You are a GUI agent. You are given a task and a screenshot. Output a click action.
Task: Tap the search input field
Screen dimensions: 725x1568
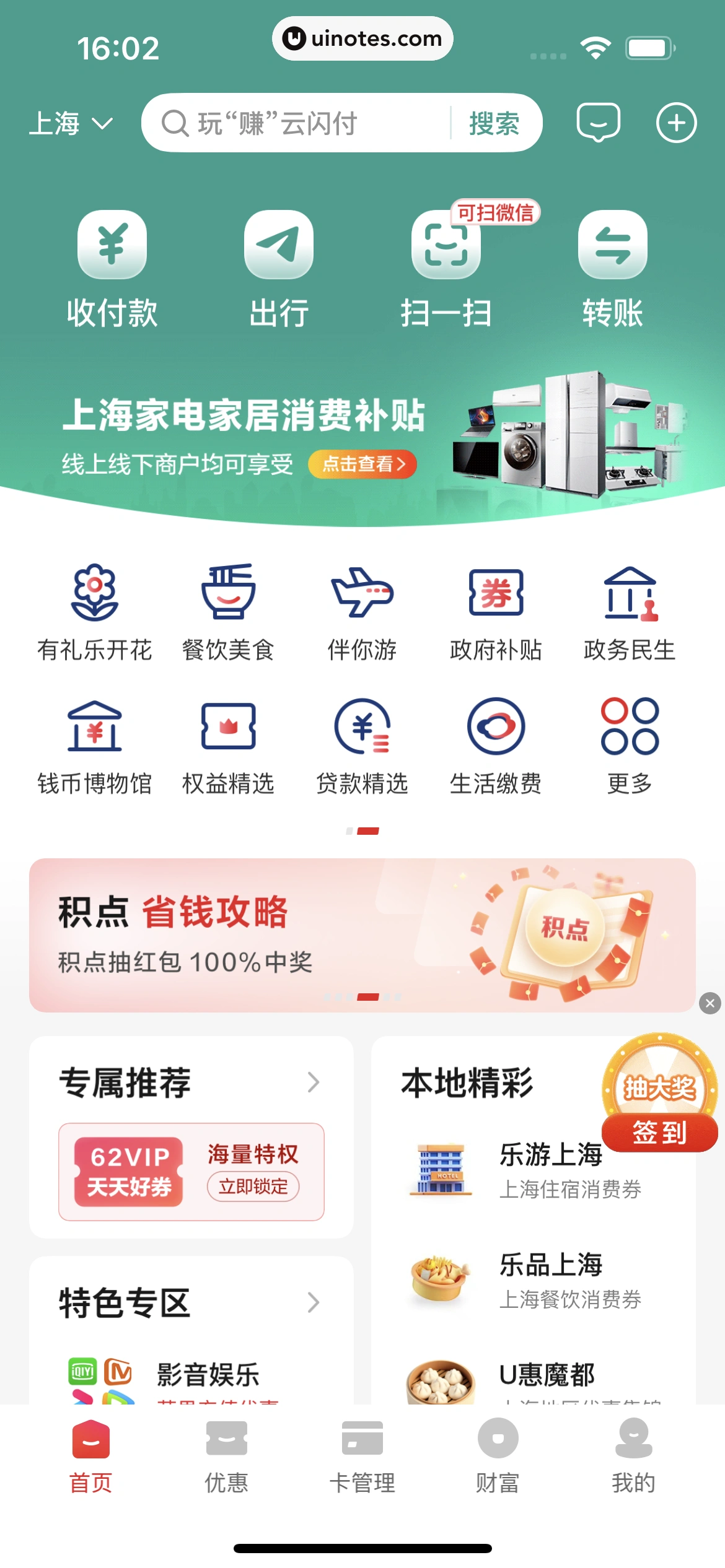(x=297, y=123)
